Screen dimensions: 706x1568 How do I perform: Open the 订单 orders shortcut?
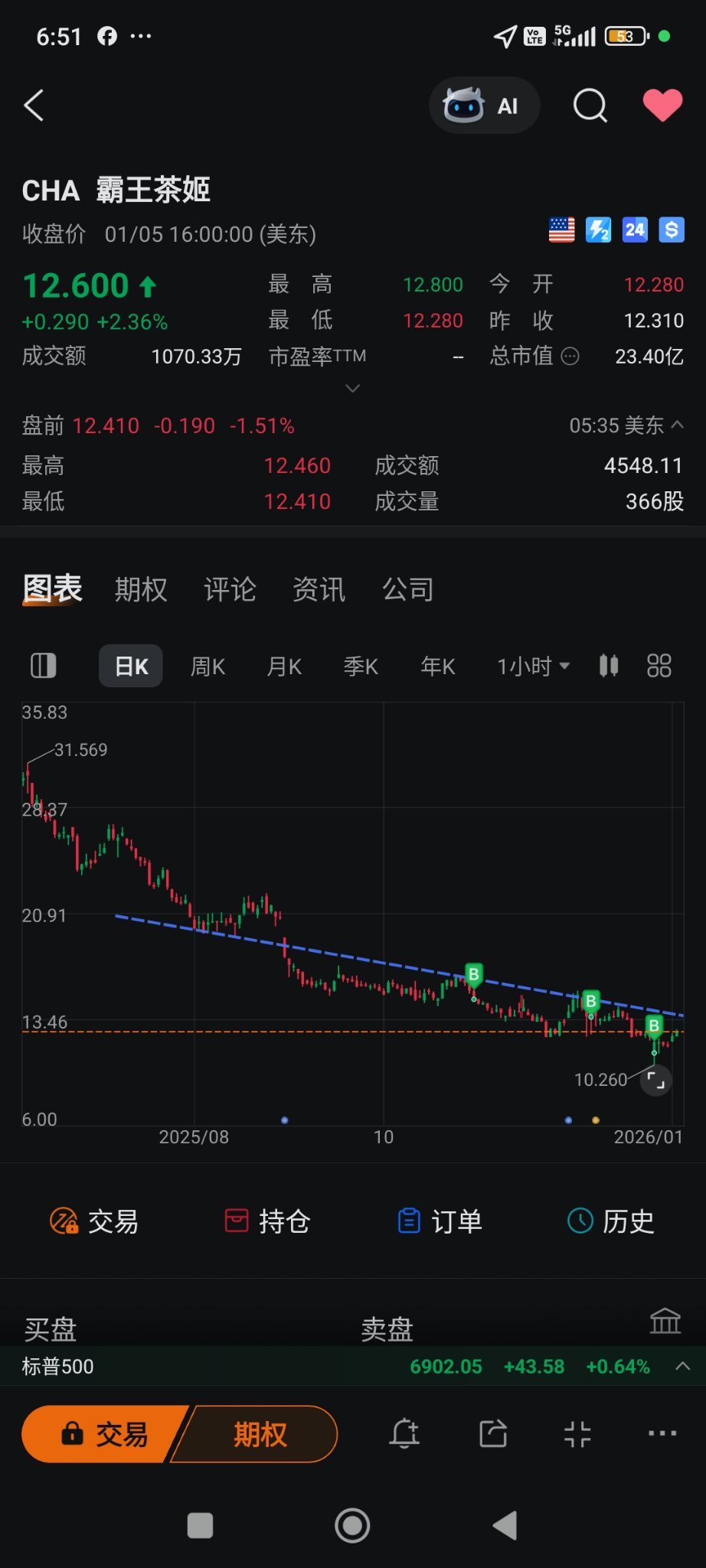(x=440, y=1221)
